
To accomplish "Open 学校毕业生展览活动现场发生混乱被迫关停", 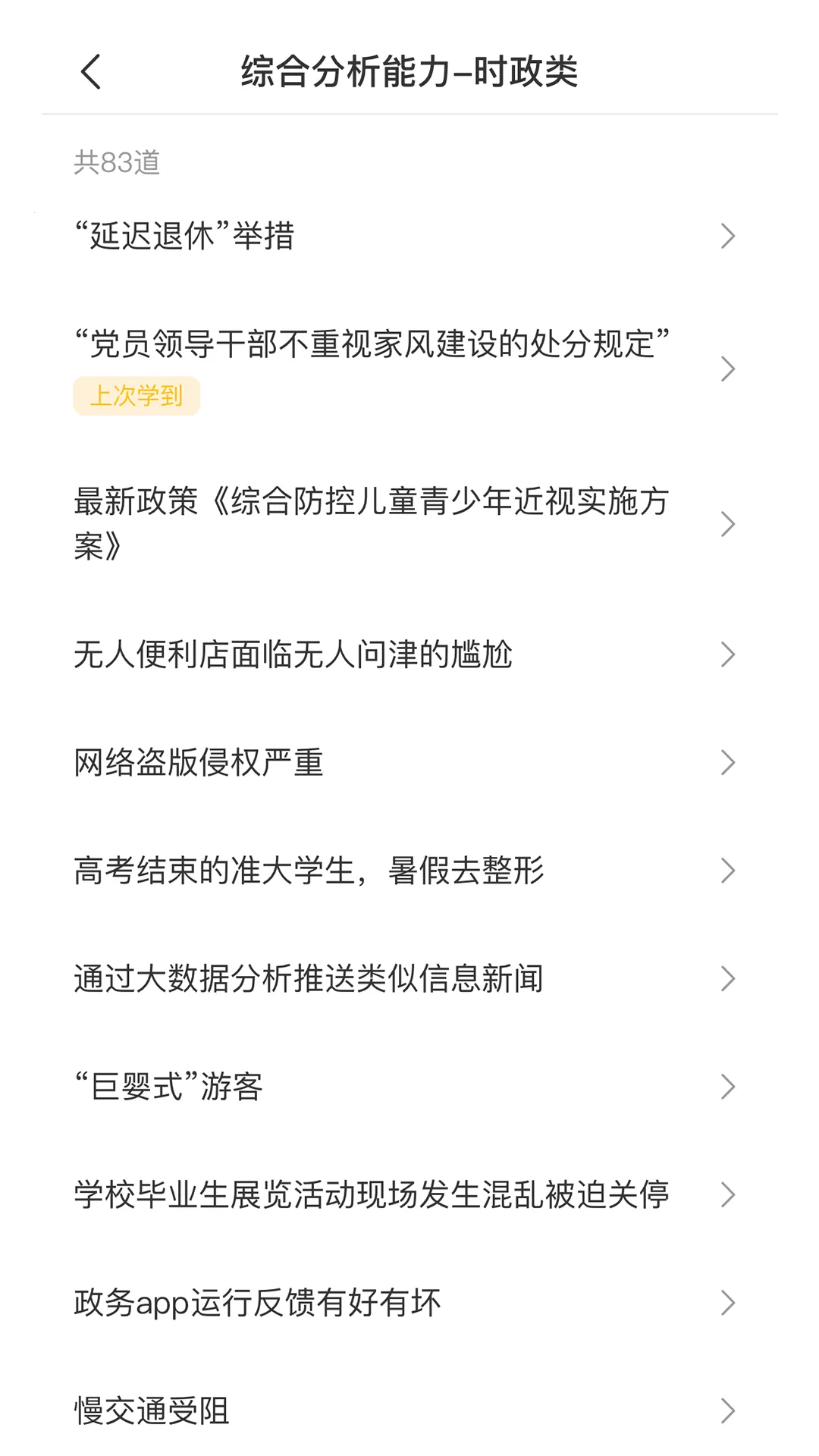I will [371, 1194].
